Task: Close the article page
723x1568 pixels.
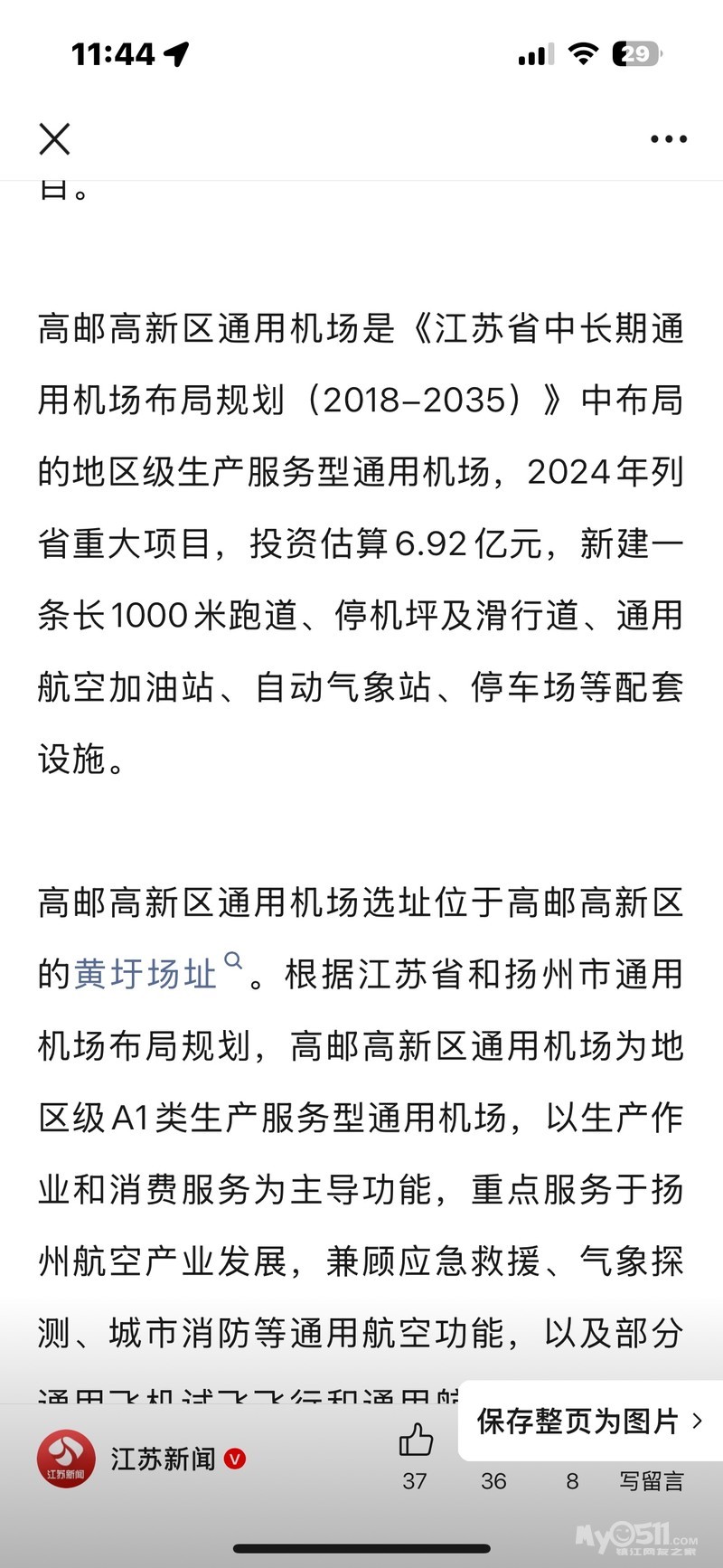Action: click(55, 139)
